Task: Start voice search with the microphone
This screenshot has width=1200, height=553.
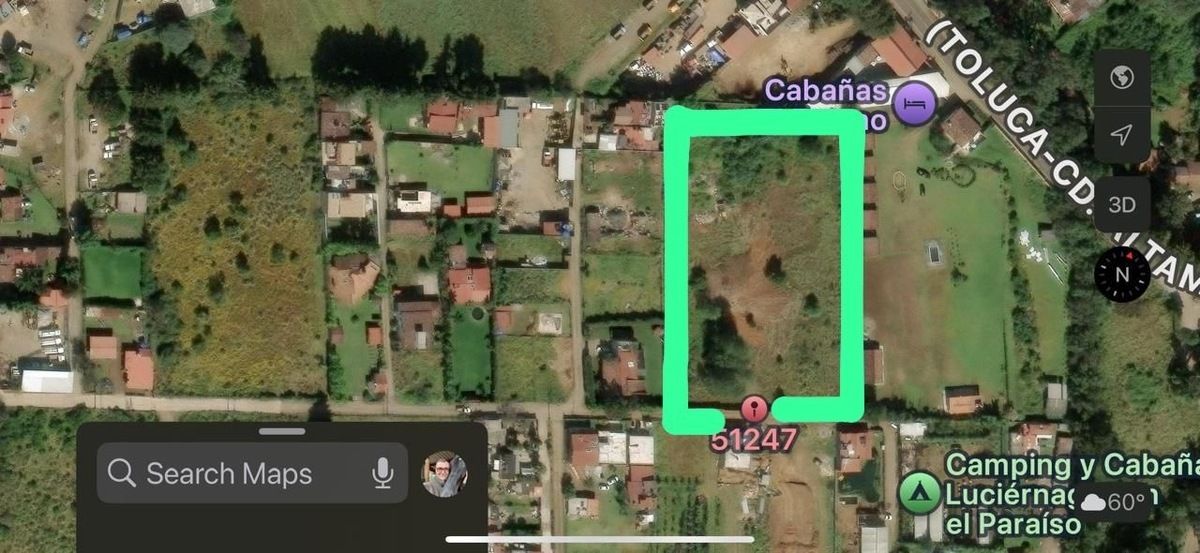Action: 382,474
